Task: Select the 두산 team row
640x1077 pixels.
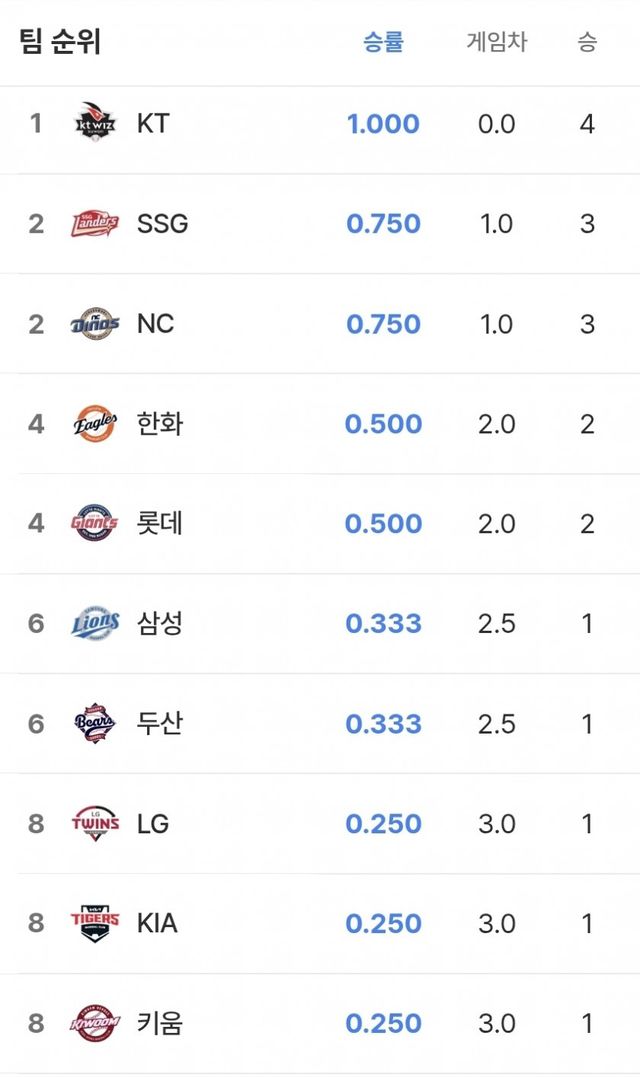Action: (x=160, y=724)
